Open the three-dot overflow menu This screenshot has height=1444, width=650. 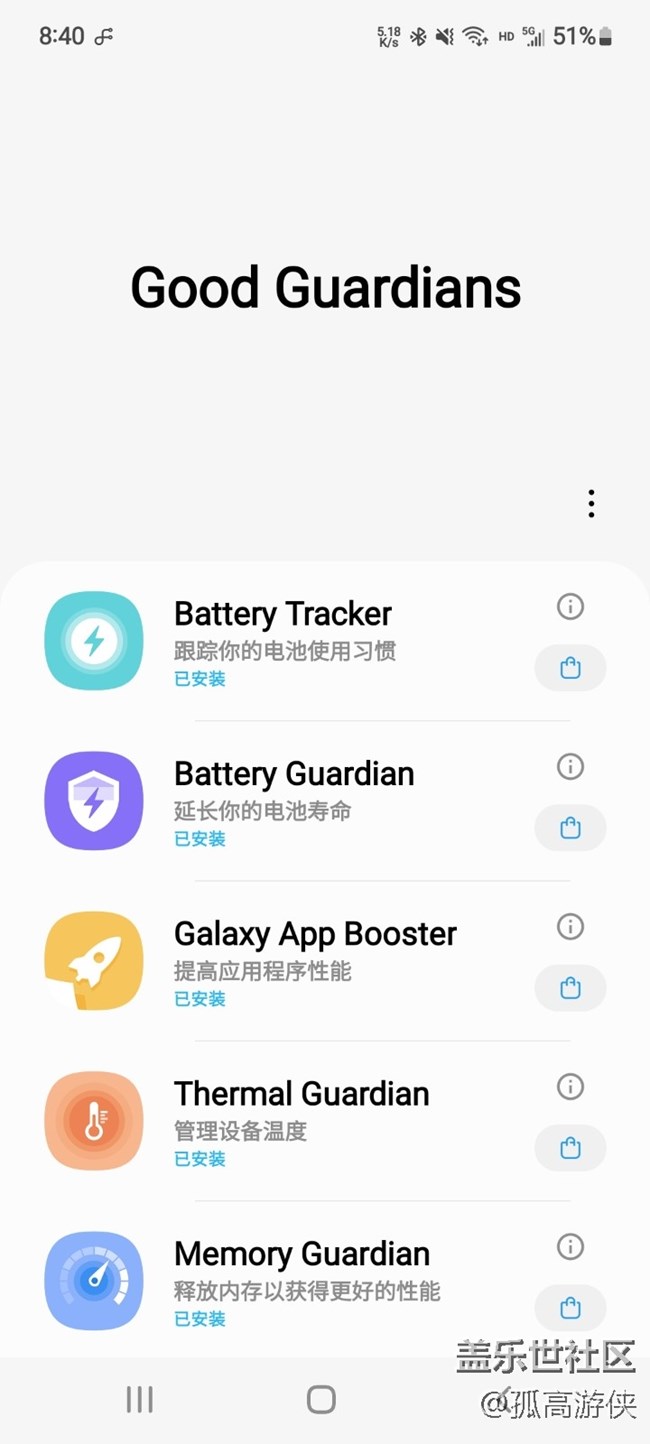[x=591, y=504]
